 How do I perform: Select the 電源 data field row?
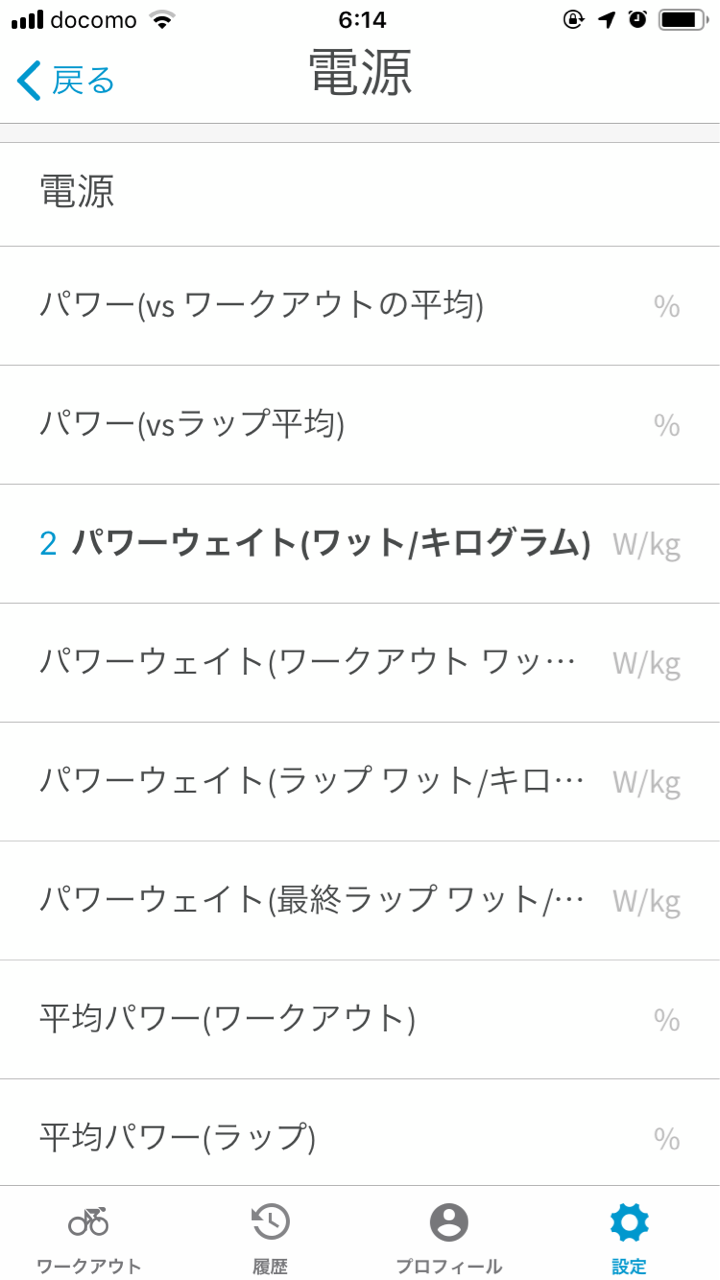tap(360, 194)
